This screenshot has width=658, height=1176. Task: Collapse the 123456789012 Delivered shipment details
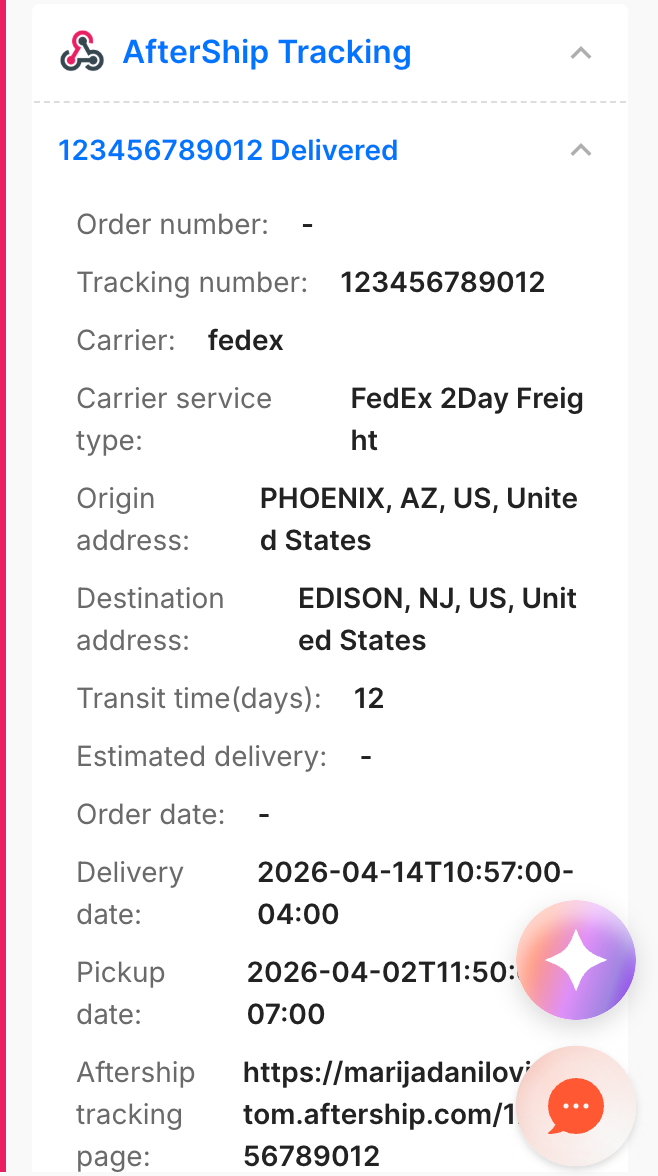pos(580,151)
